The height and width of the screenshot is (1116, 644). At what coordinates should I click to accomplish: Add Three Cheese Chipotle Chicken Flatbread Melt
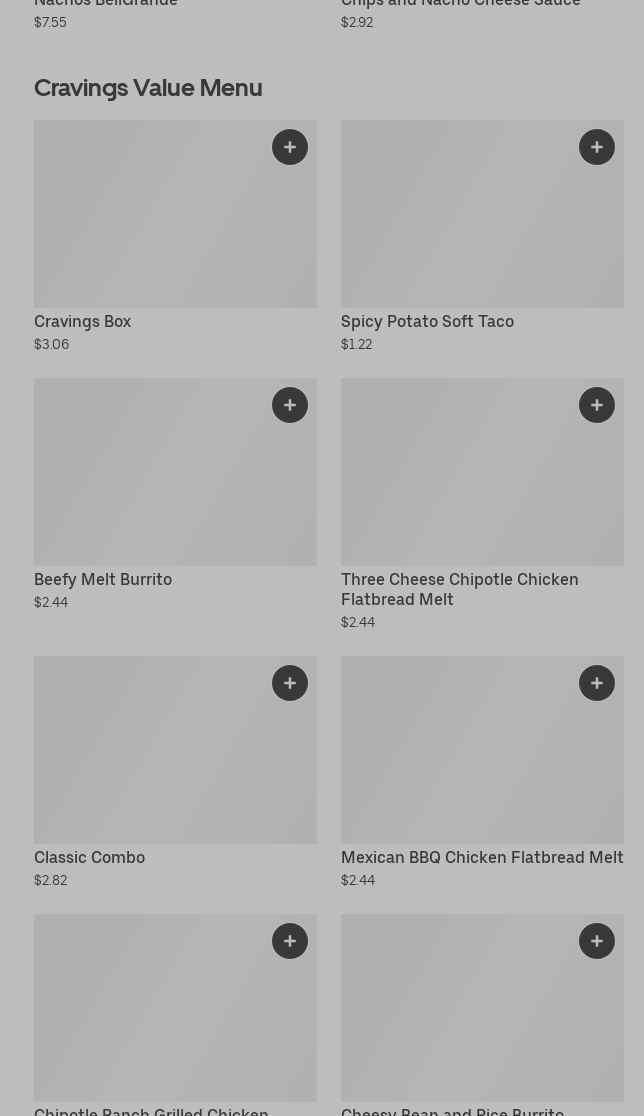click(x=597, y=405)
